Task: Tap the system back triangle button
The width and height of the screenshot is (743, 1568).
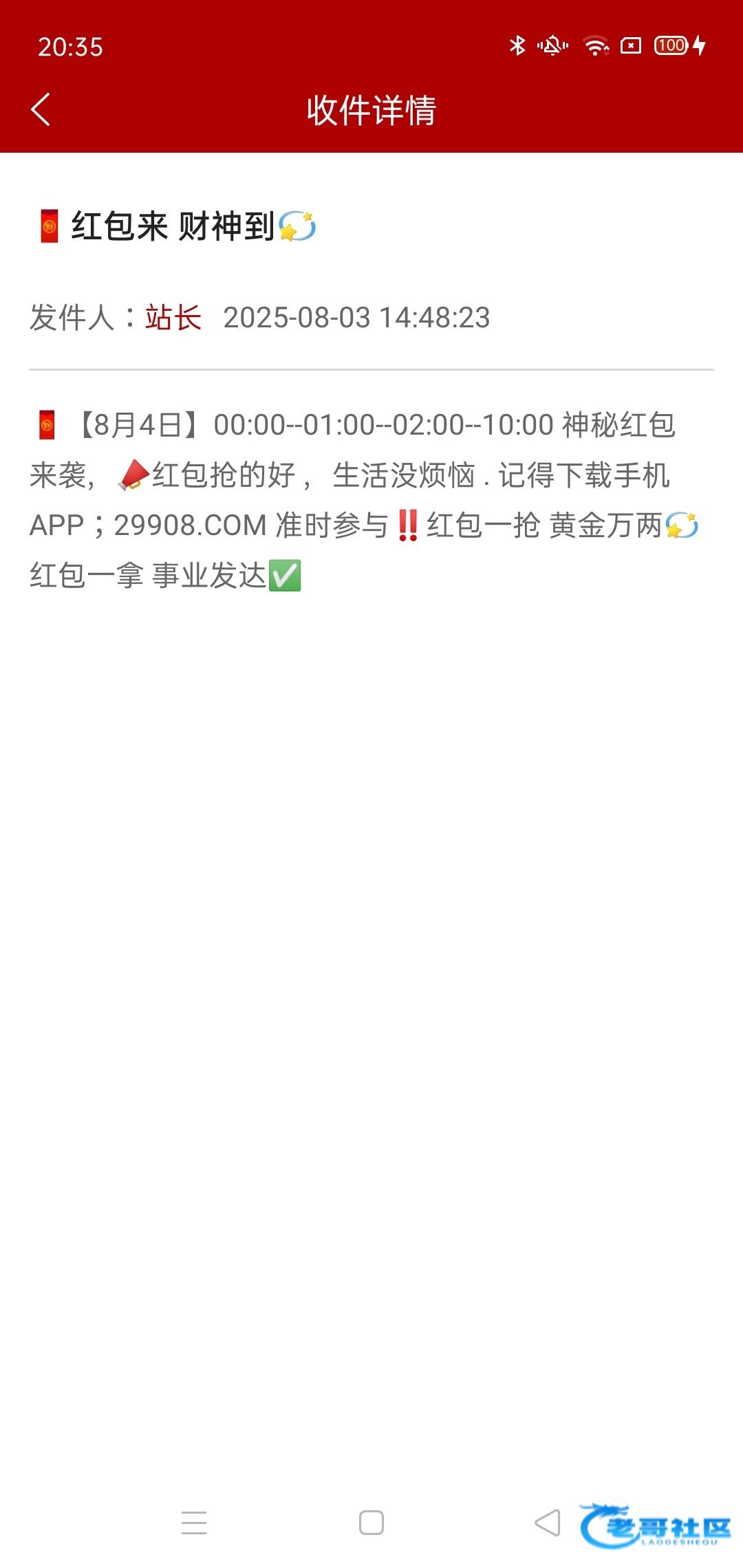Action: (x=548, y=1523)
